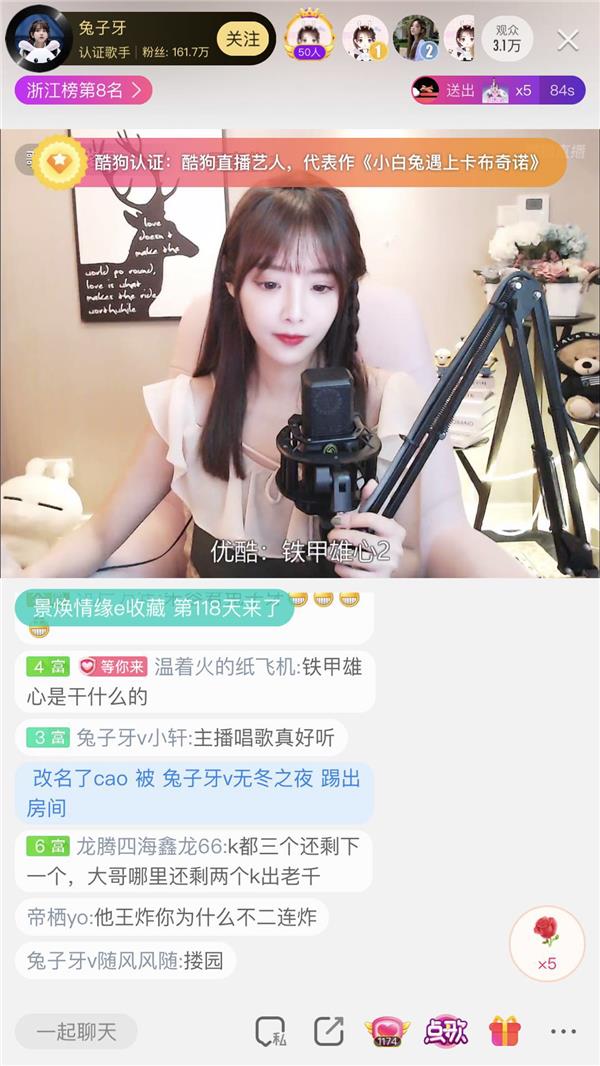Open the 送出 x5 gift banner
Viewport: 600px width, 1066px height.
point(495,90)
